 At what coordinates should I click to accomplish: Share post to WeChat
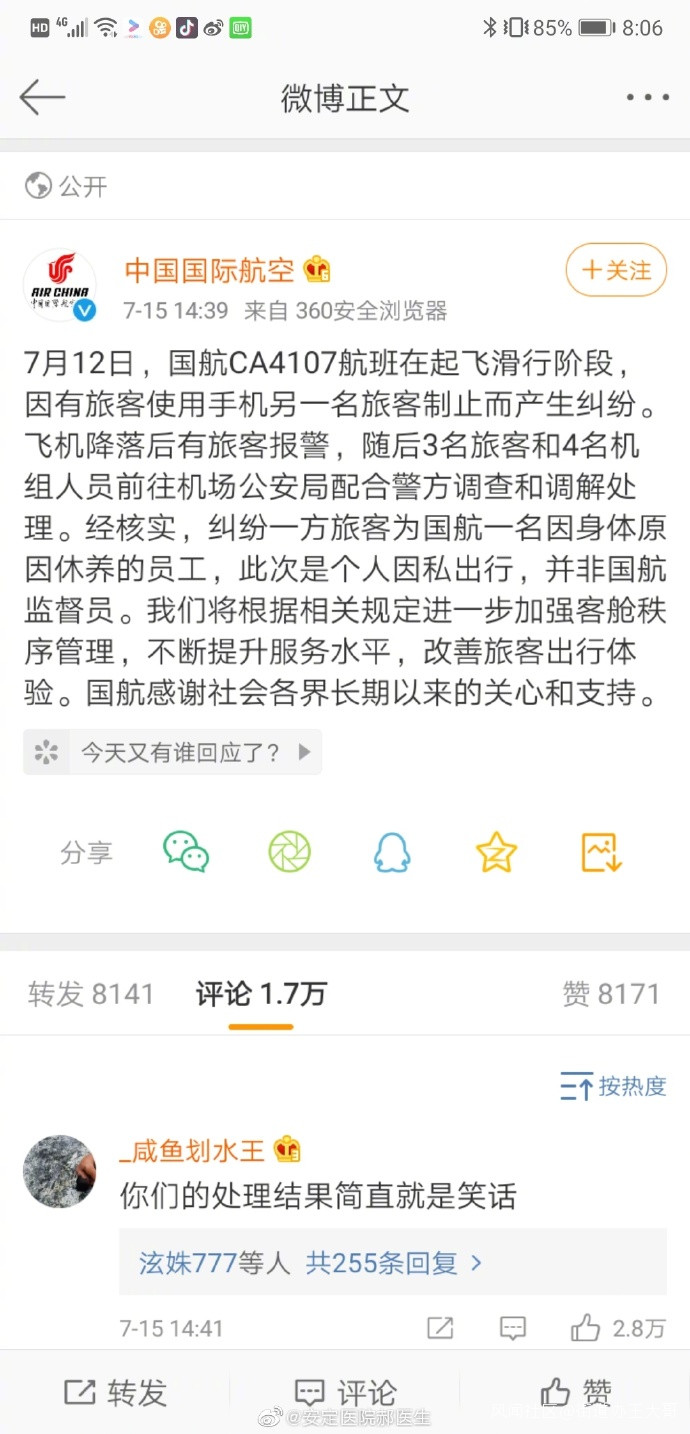pyautogui.click(x=186, y=852)
